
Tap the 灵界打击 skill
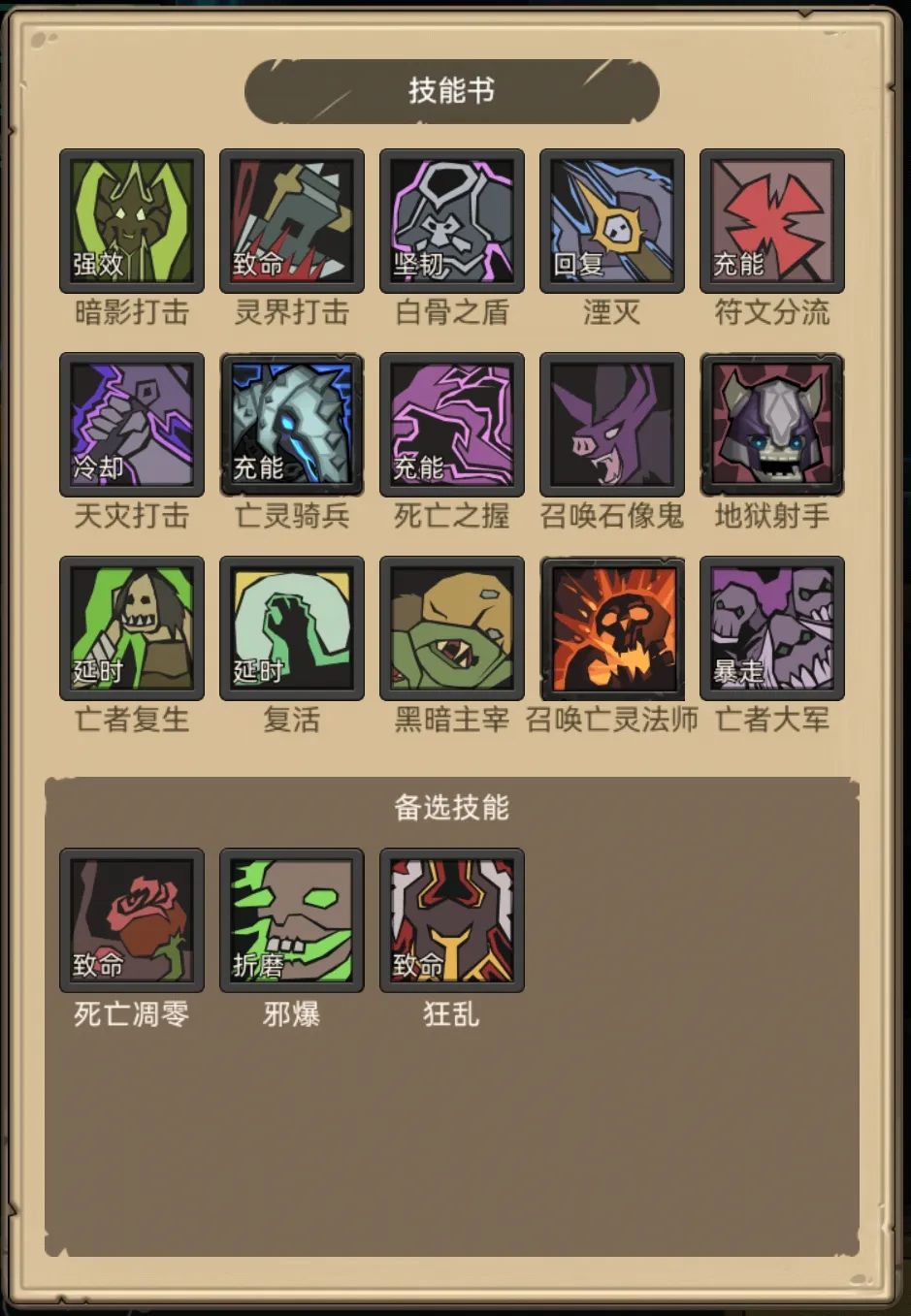point(292,221)
